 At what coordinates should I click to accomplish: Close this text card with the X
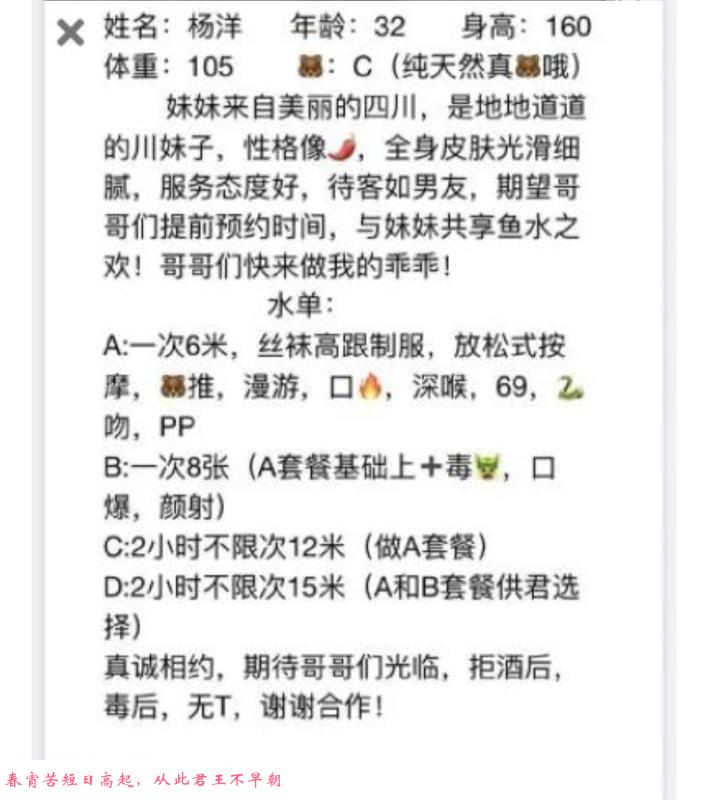pos(70,34)
